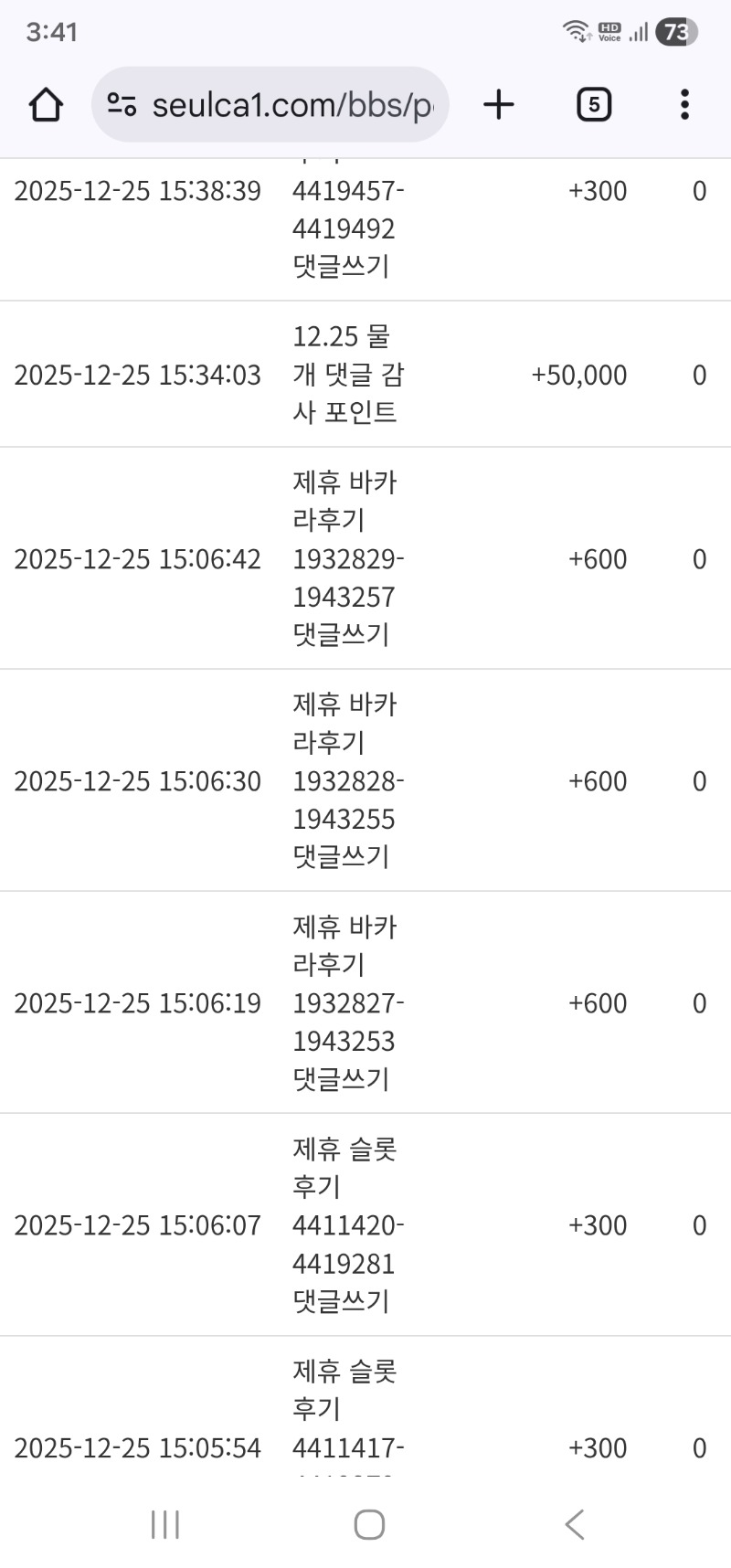Open the recent apps view
This screenshot has width=731, height=1568.
[x=165, y=1524]
